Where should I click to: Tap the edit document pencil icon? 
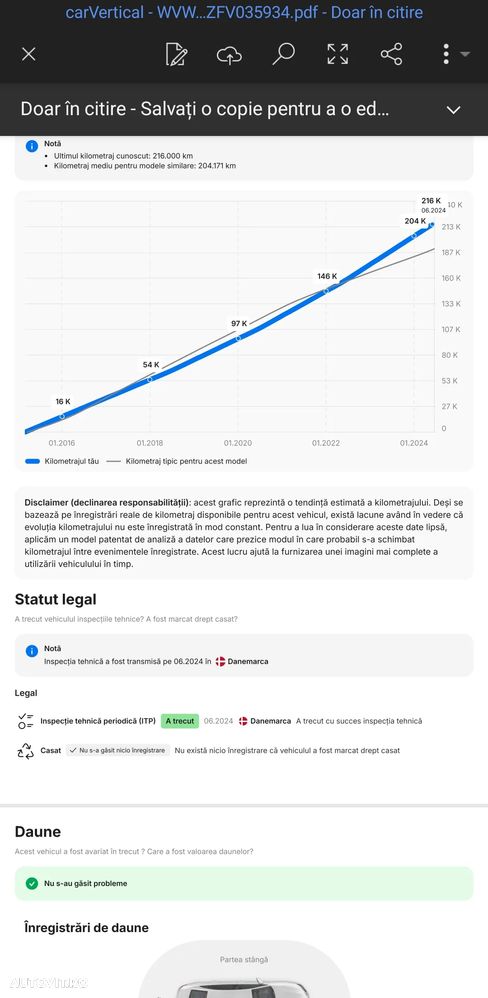pyautogui.click(x=176, y=54)
